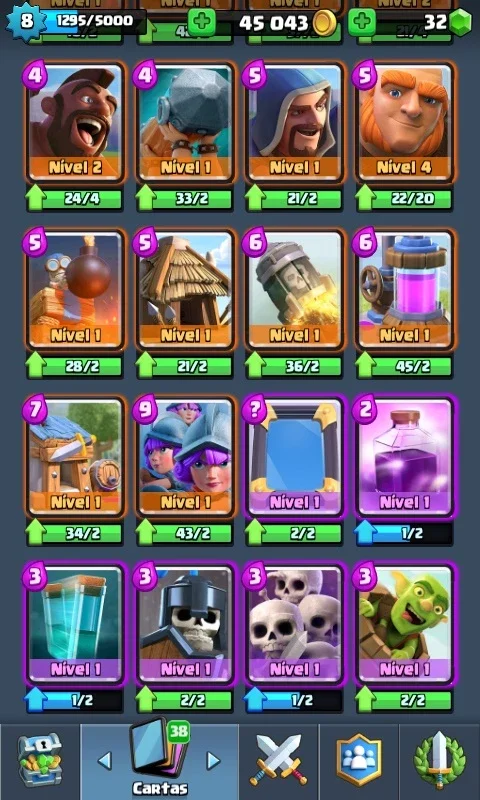Select the Rocket card
This screenshot has width=480, height=800.
click(294, 290)
